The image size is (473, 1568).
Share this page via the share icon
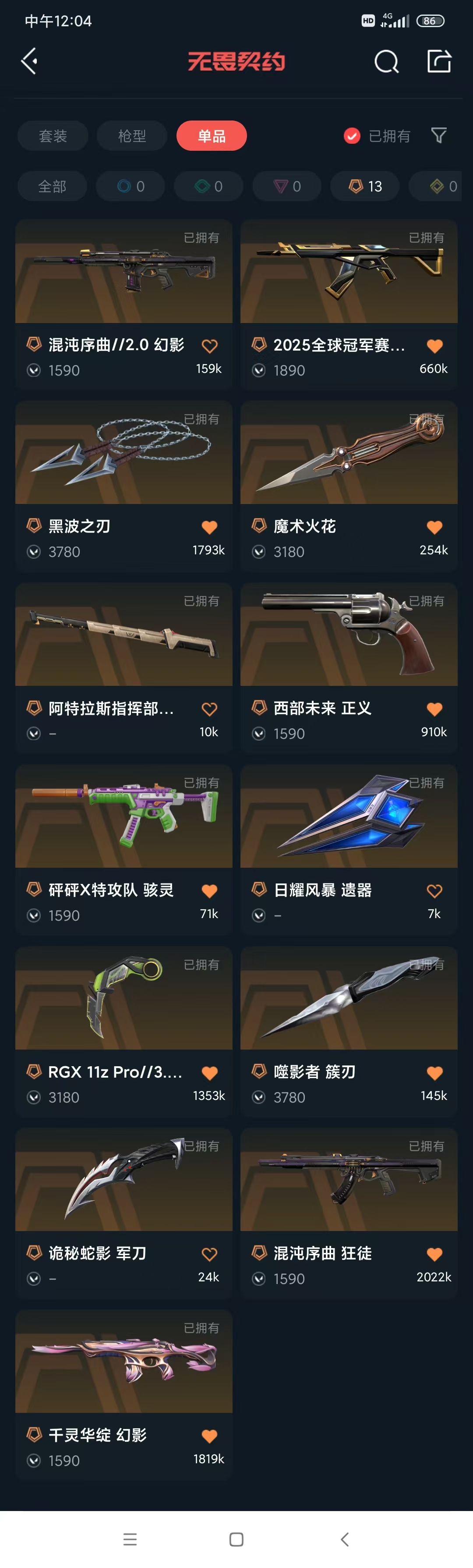pos(439,61)
